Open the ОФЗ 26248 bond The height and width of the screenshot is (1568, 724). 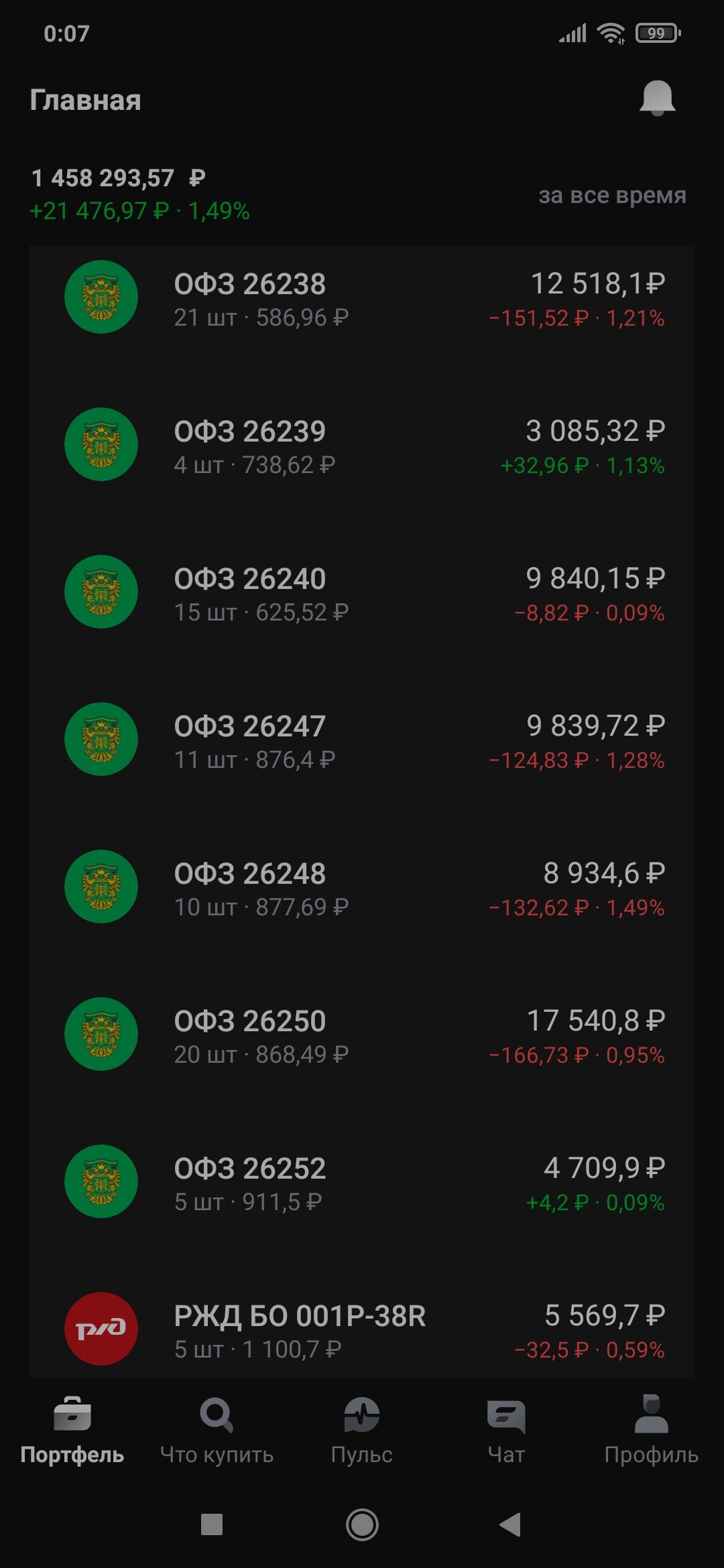(362, 888)
